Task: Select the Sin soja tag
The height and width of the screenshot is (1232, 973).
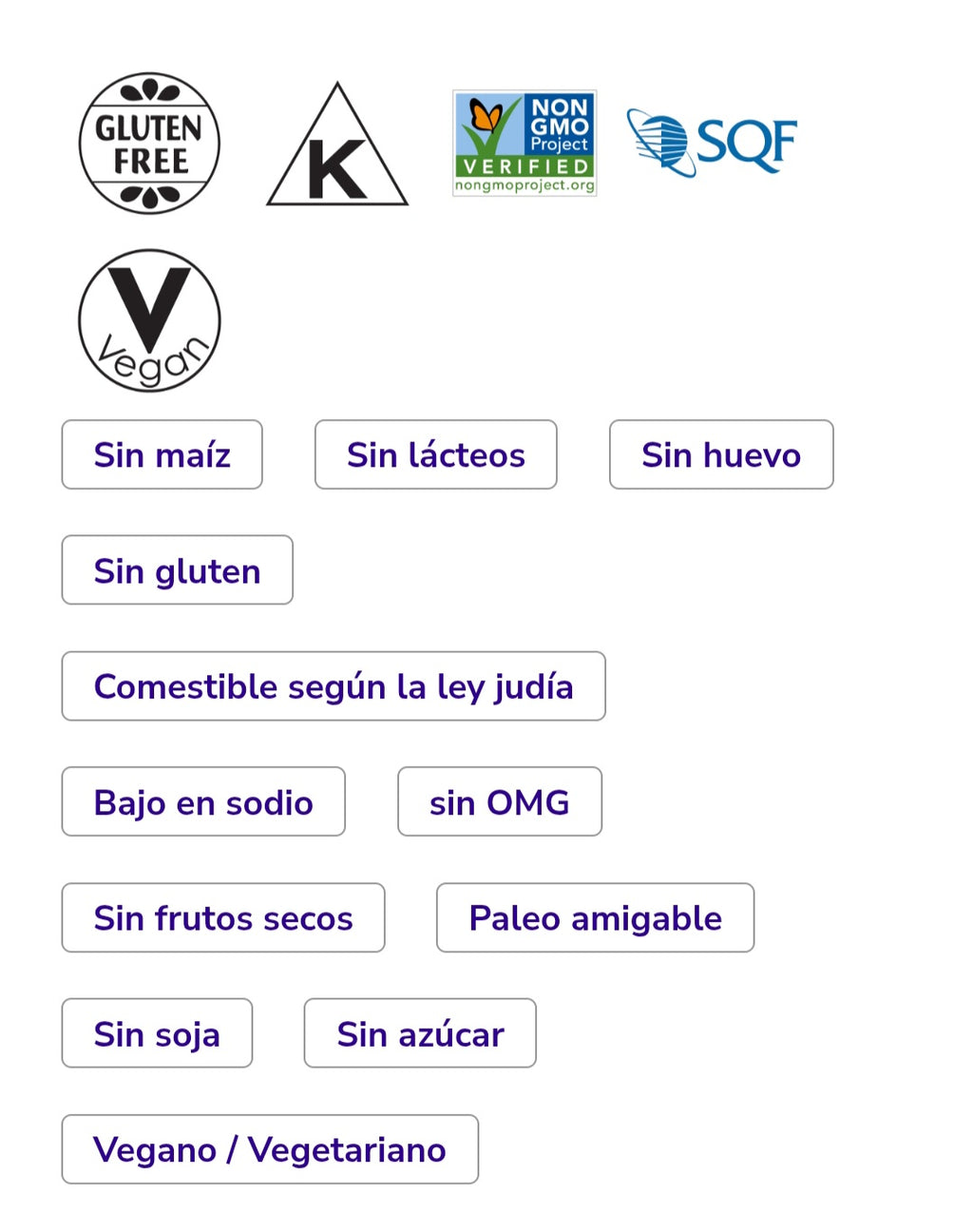Action: [157, 1033]
